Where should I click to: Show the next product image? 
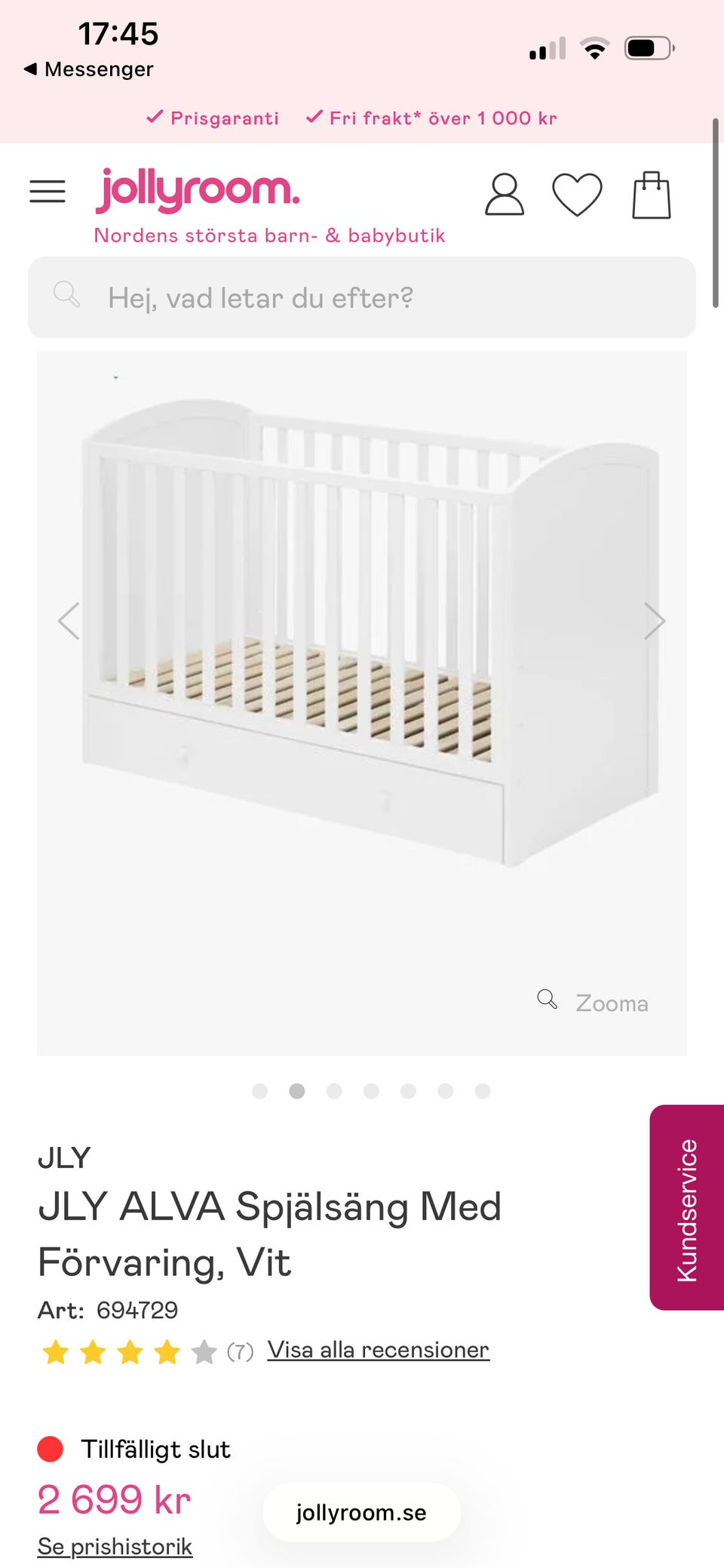click(x=654, y=621)
